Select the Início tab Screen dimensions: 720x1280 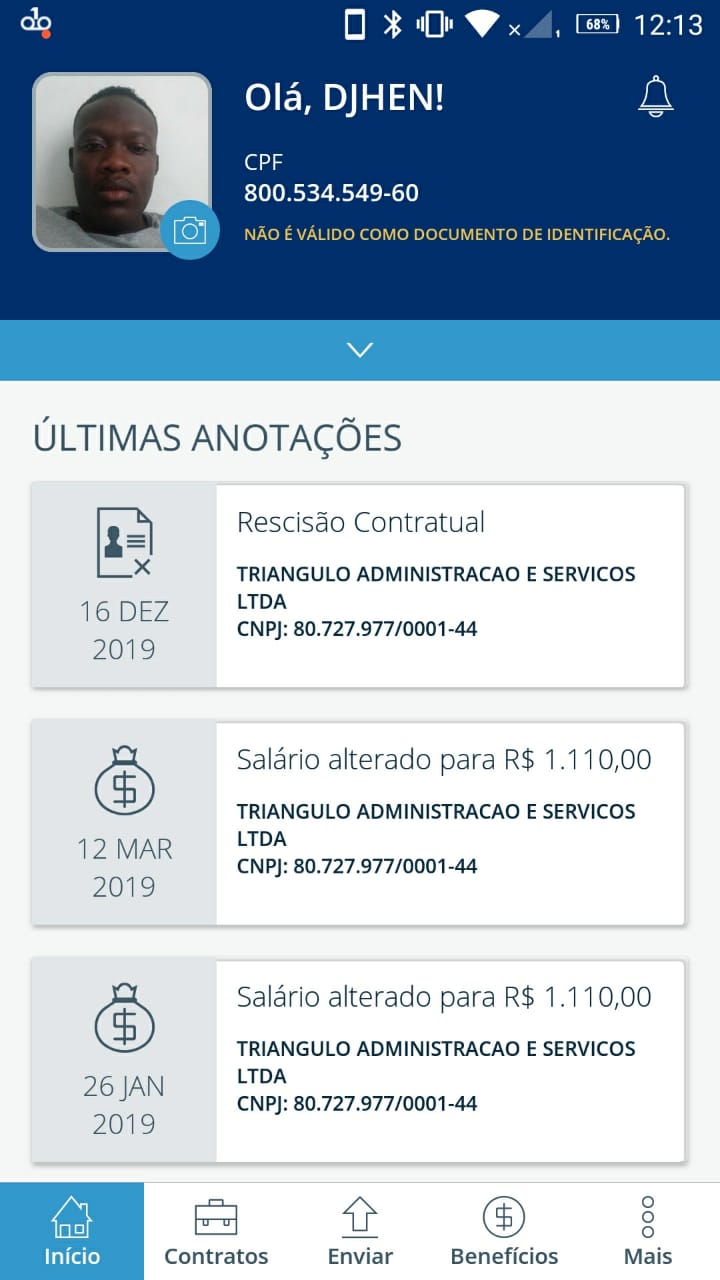click(72, 1231)
